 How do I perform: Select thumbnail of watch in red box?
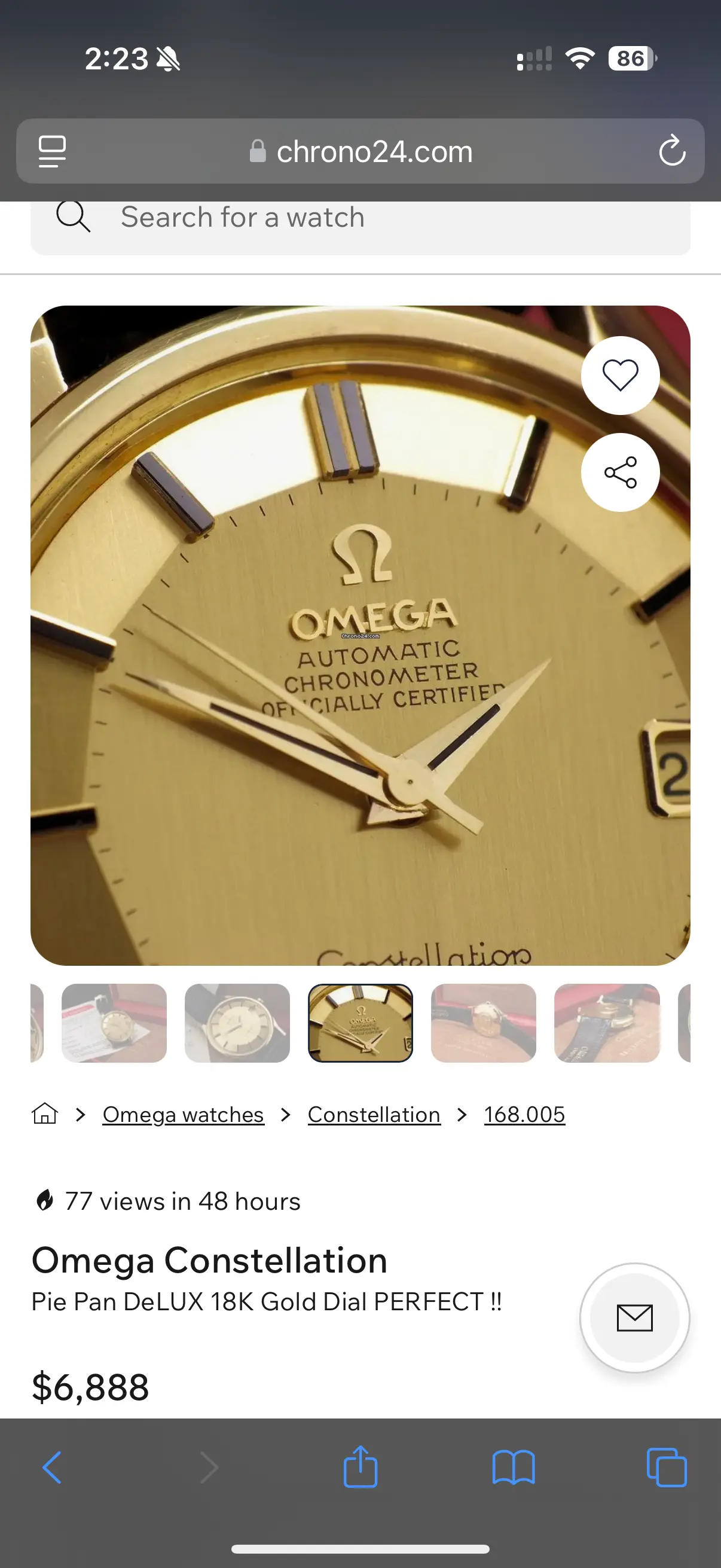(x=484, y=1023)
